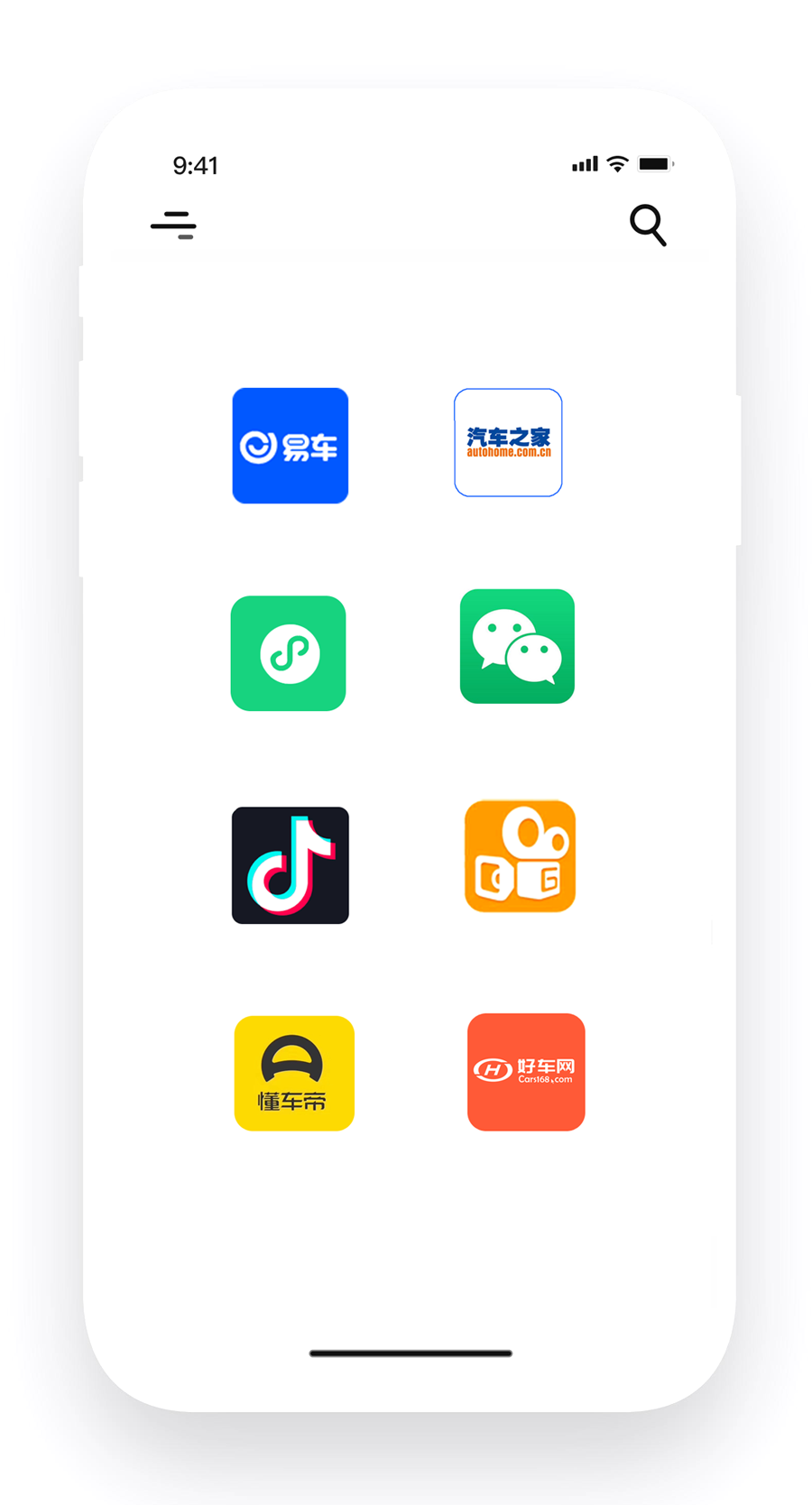The image size is (812, 1505).
Task: Launch 好车网 Cars168 app
Action: (x=526, y=1072)
